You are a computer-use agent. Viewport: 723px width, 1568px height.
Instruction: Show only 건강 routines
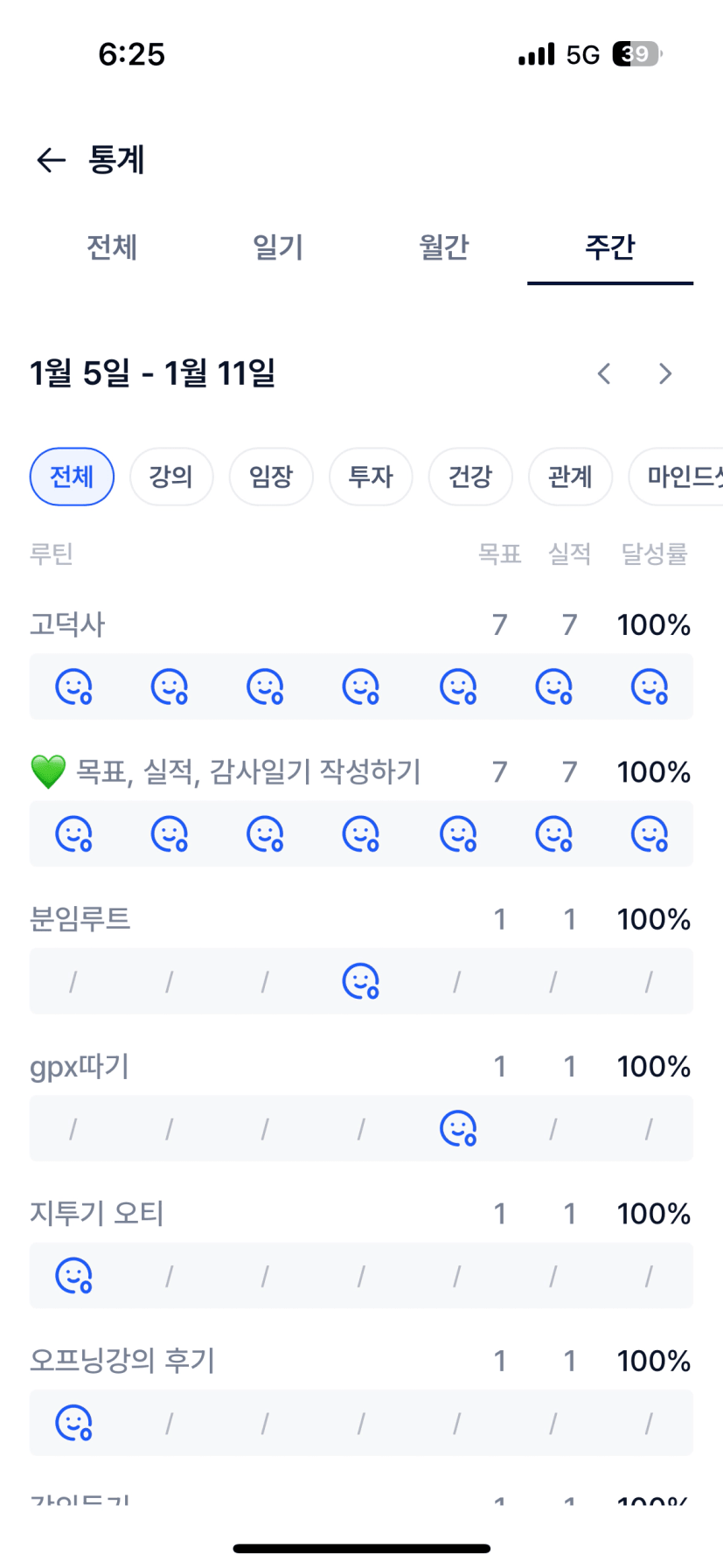pos(470,477)
